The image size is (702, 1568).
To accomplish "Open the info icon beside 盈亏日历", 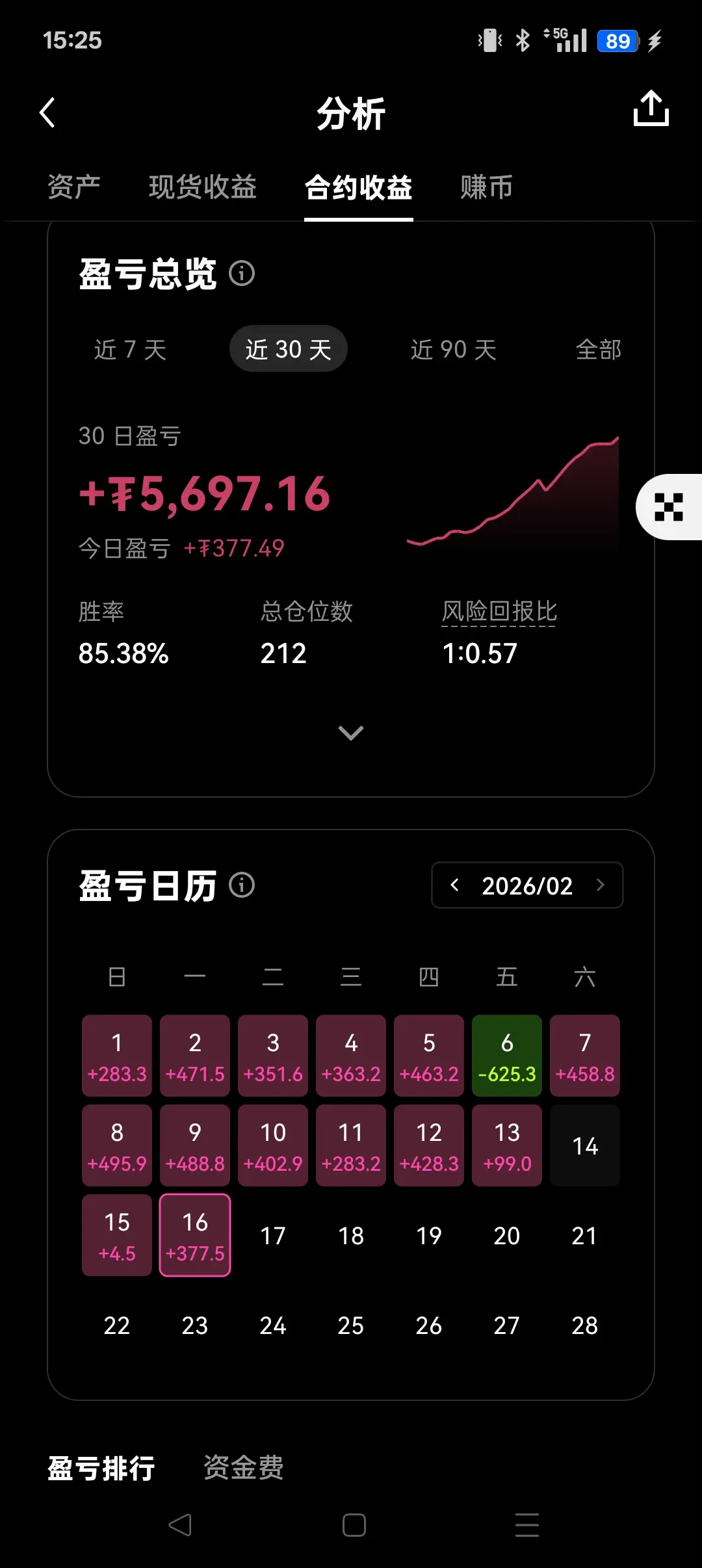I will pos(242,885).
